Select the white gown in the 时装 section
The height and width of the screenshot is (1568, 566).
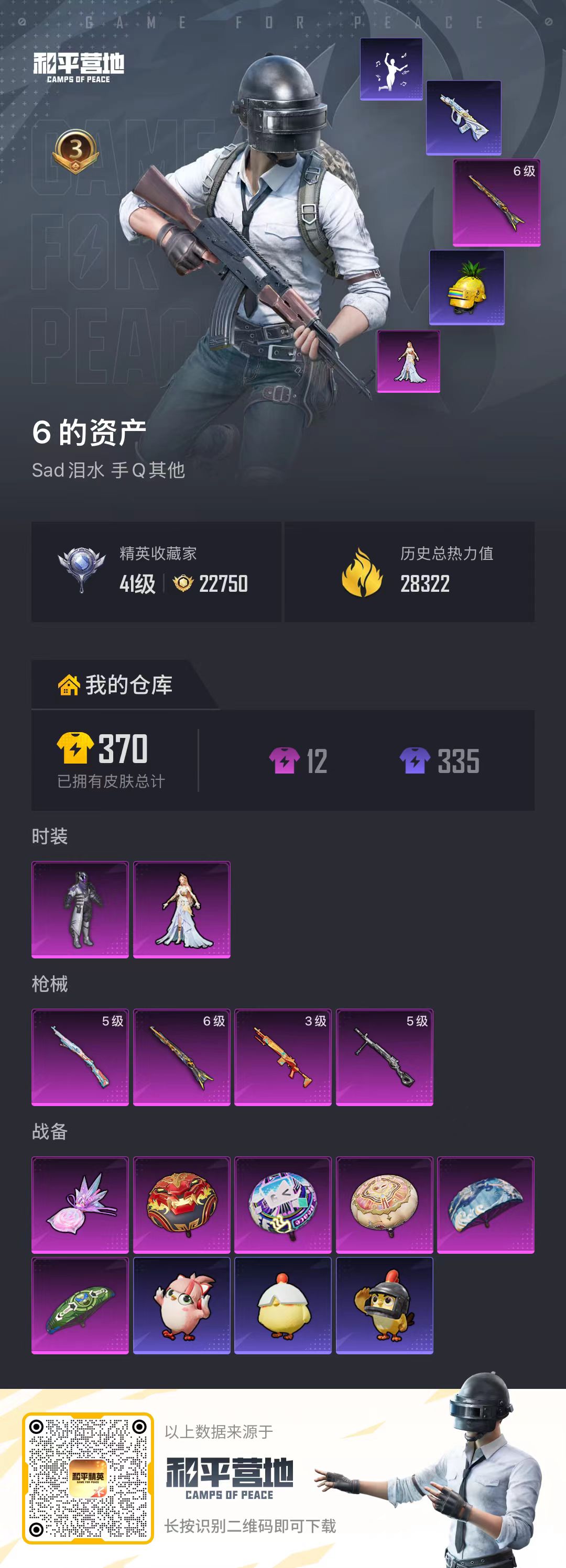pyautogui.click(x=181, y=908)
